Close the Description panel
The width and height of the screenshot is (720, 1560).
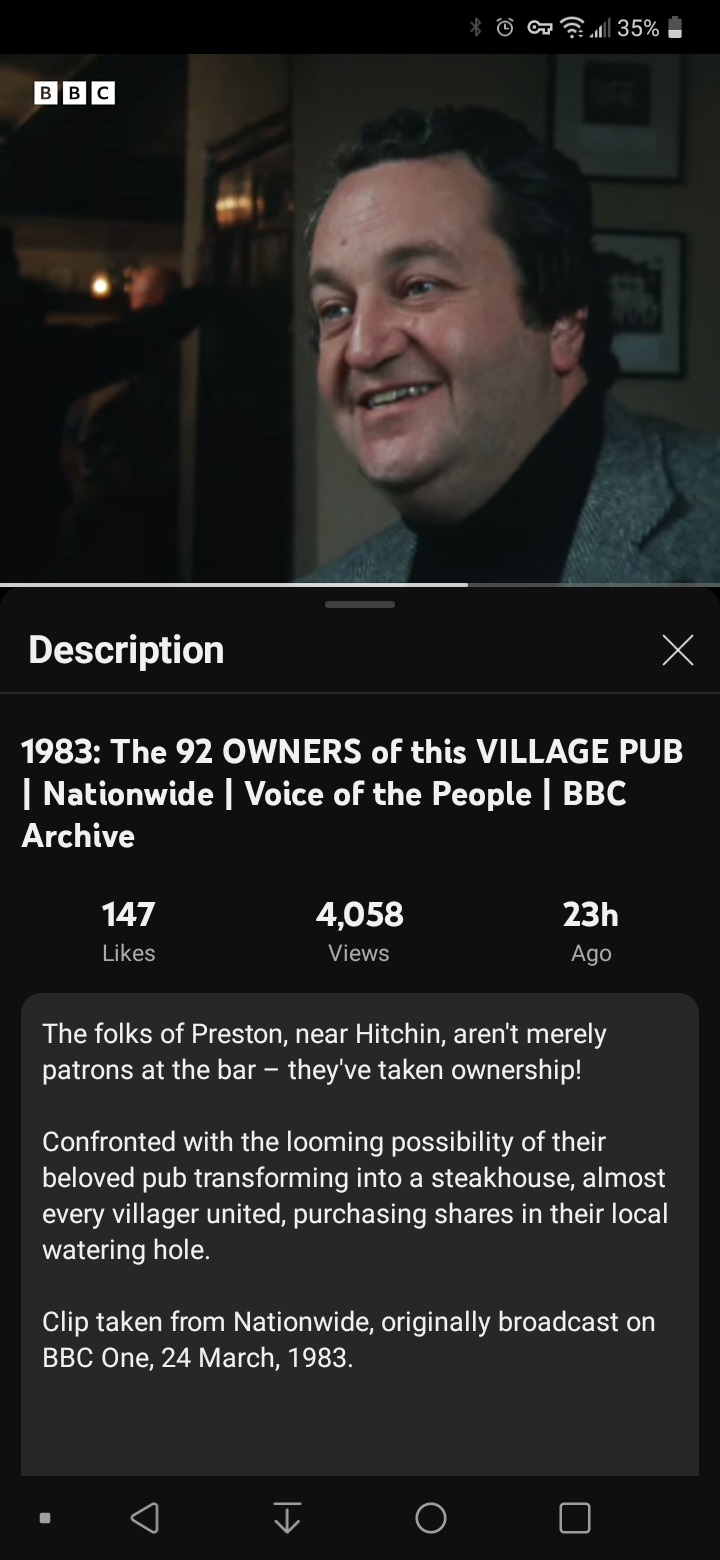coord(677,650)
